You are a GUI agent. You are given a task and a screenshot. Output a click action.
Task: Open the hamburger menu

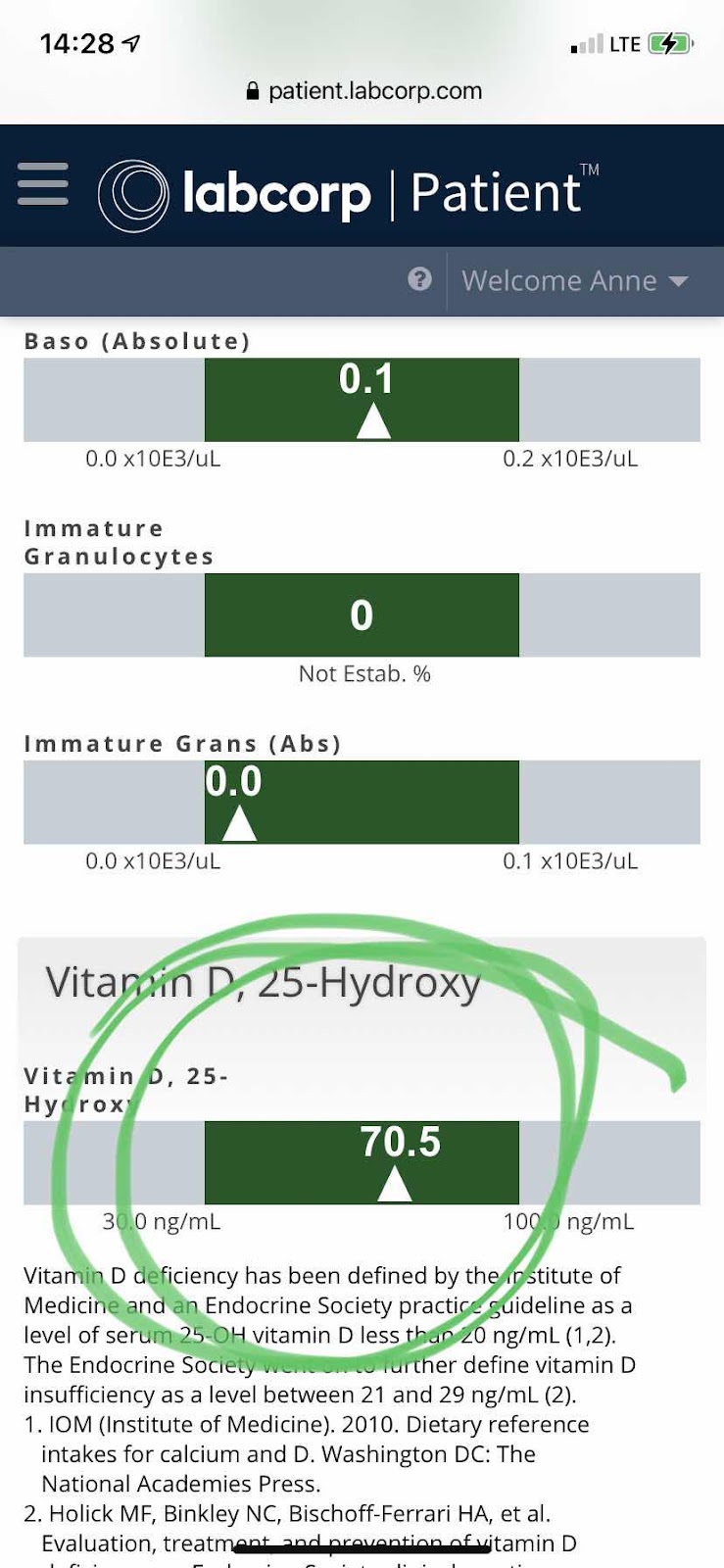point(43,184)
